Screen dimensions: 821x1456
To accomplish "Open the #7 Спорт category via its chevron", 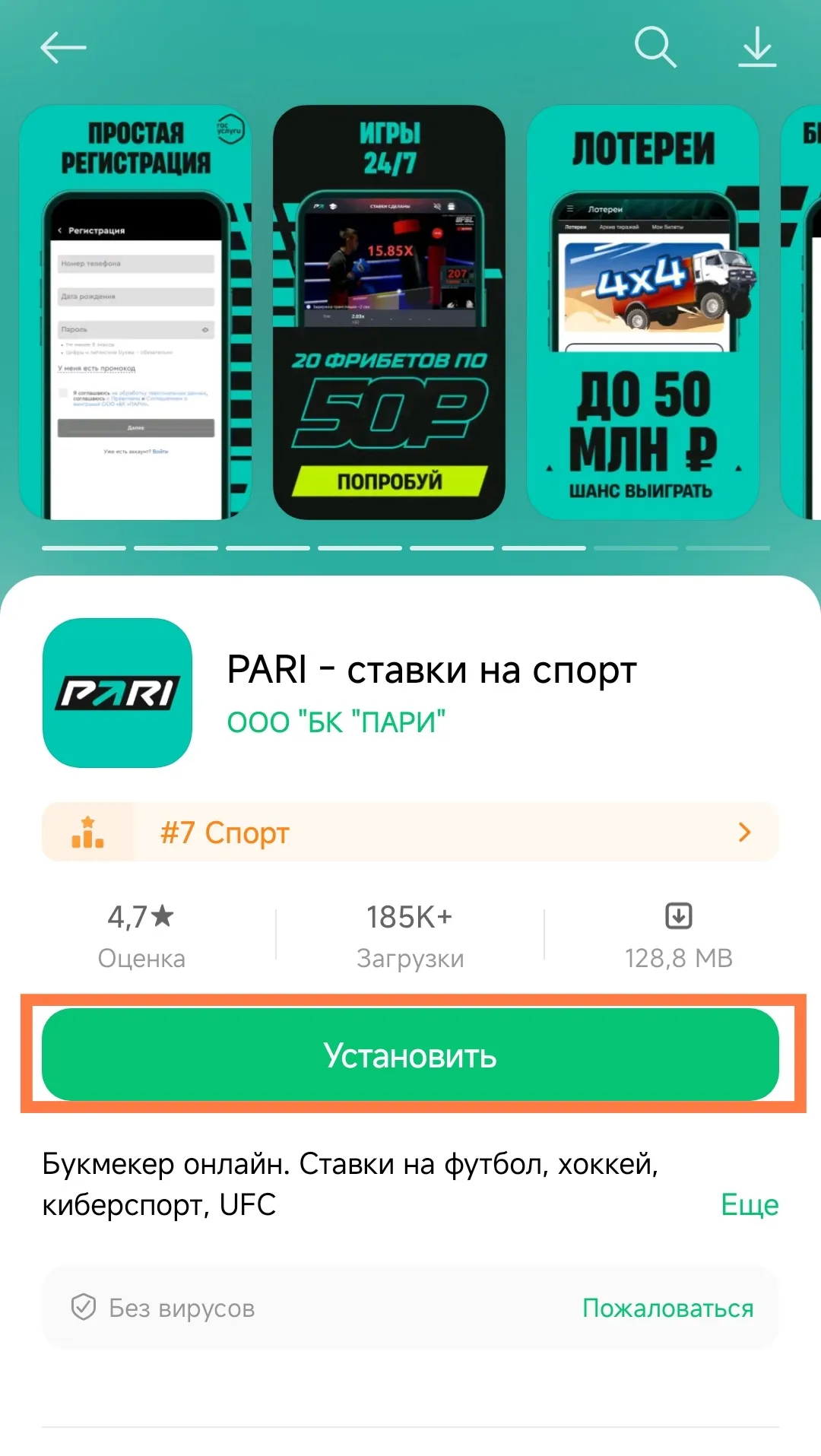I will click(747, 832).
